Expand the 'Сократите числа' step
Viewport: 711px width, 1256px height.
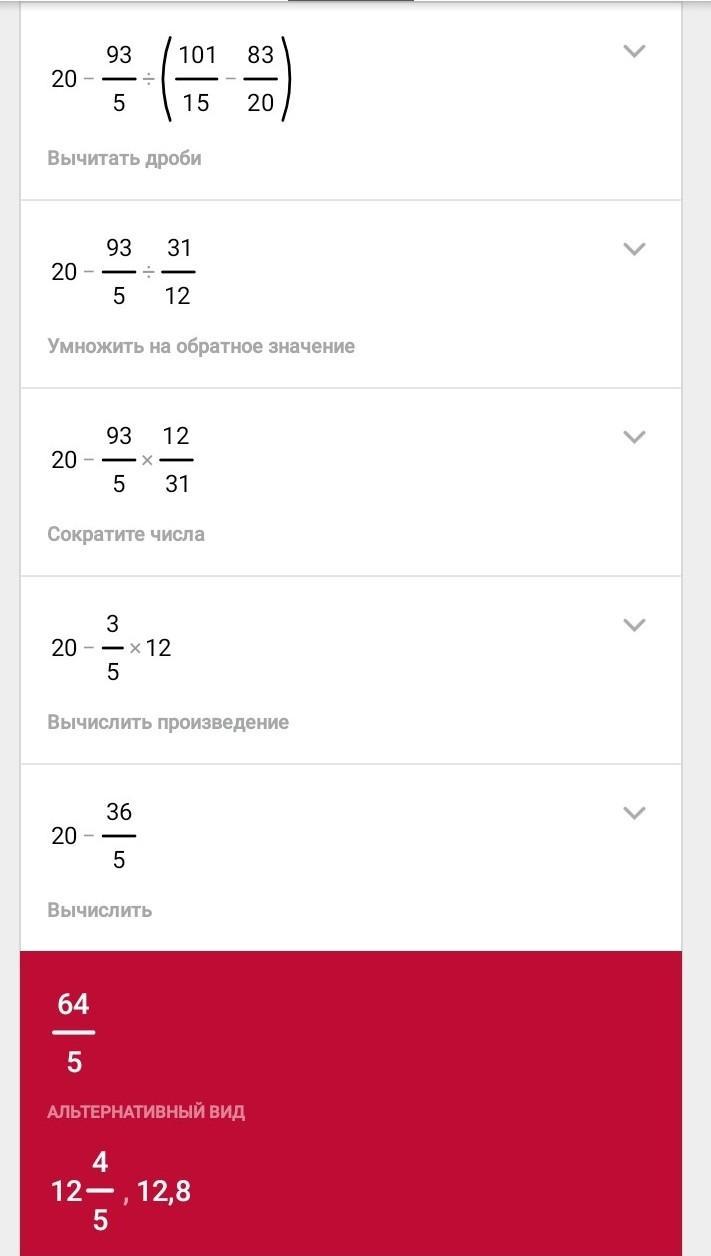pos(634,437)
